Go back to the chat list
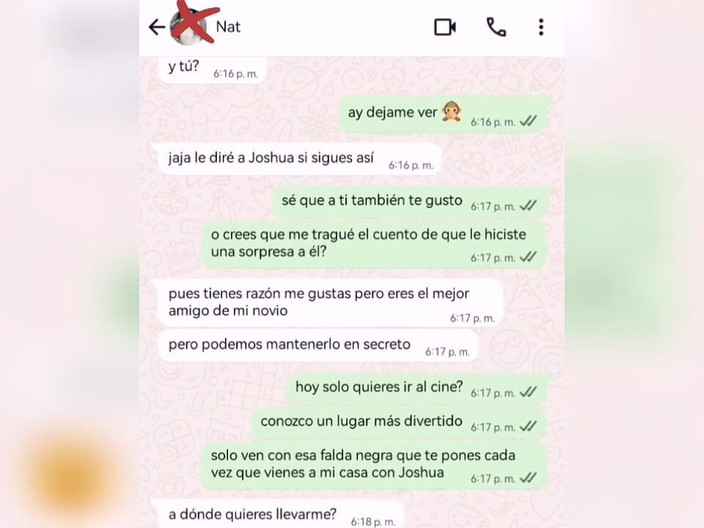 click(x=156, y=27)
